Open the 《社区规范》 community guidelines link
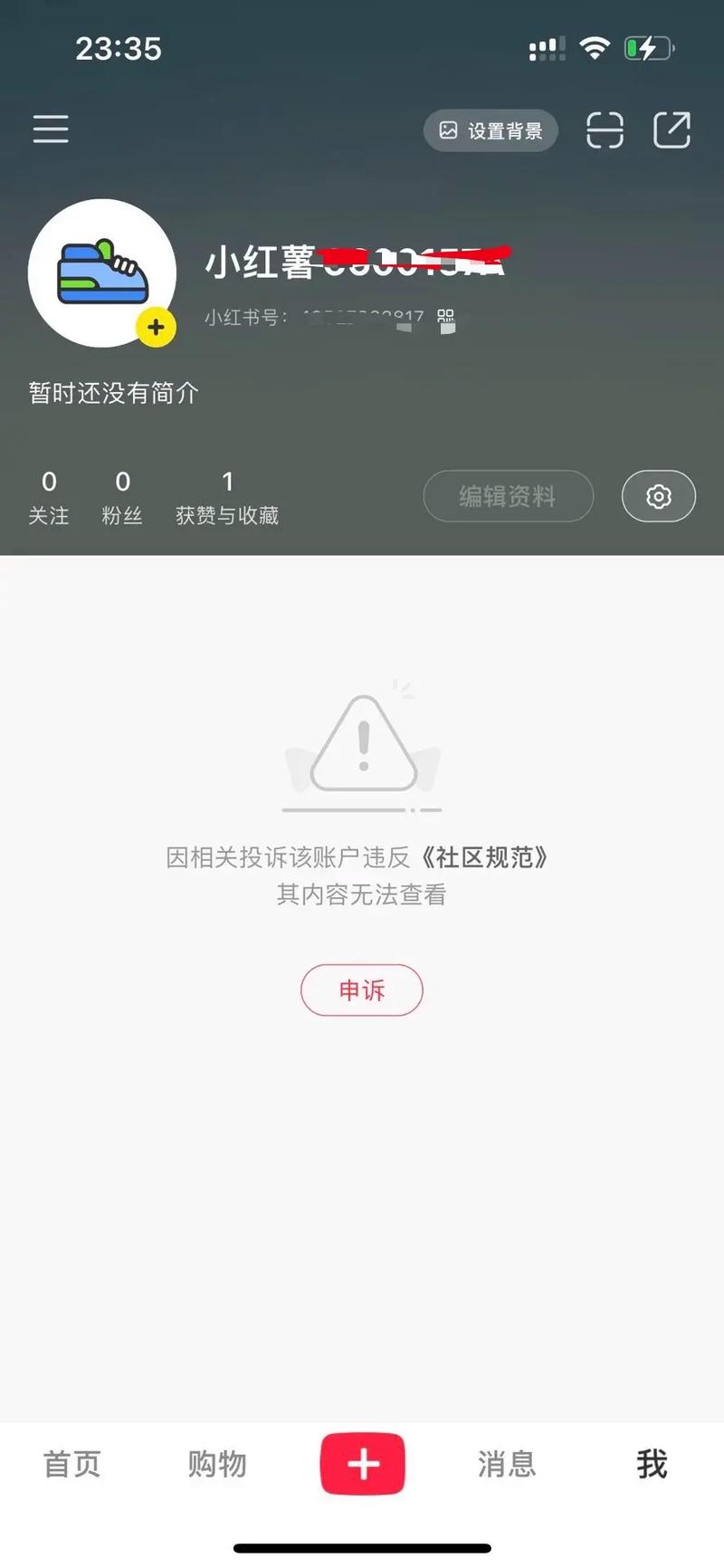 pos(485,857)
